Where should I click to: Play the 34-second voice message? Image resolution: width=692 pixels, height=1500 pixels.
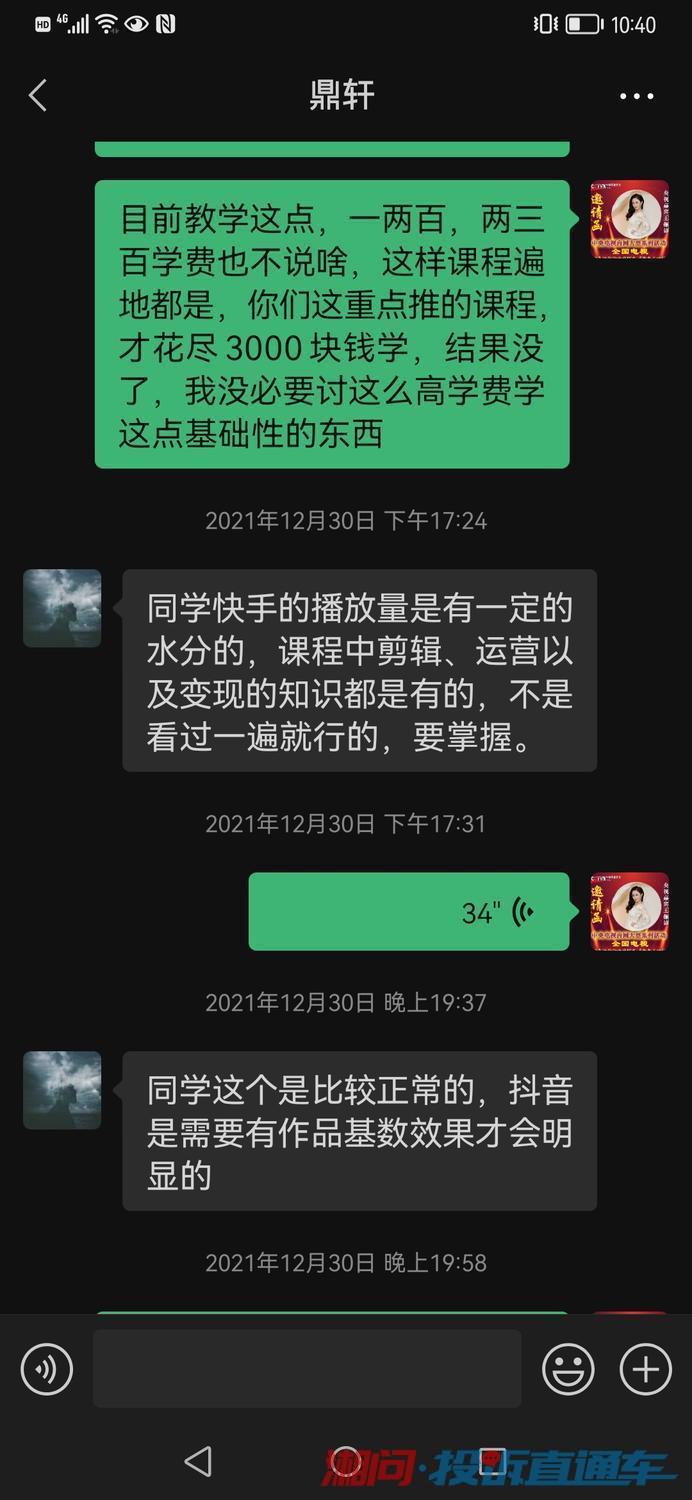pos(408,911)
